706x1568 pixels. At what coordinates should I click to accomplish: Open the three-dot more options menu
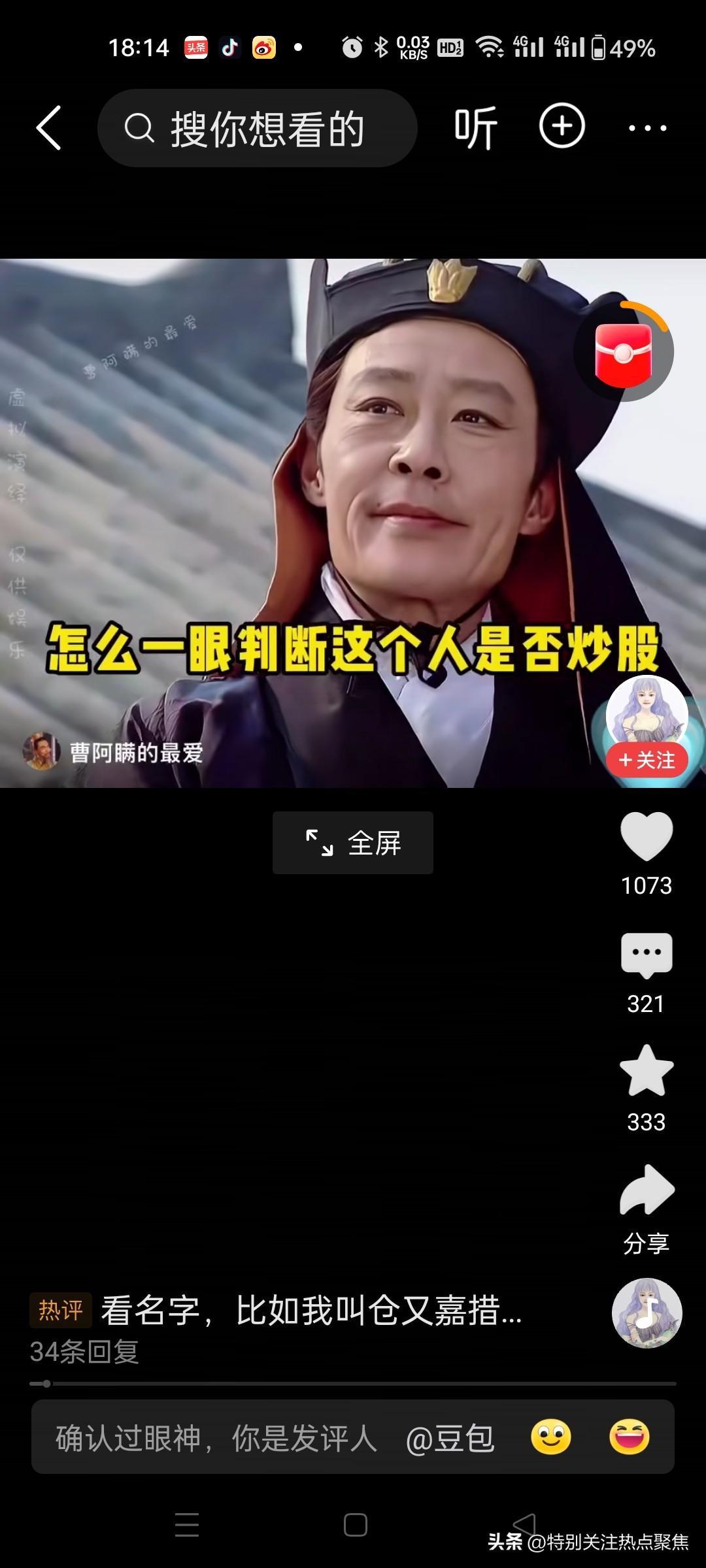click(646, 126)
